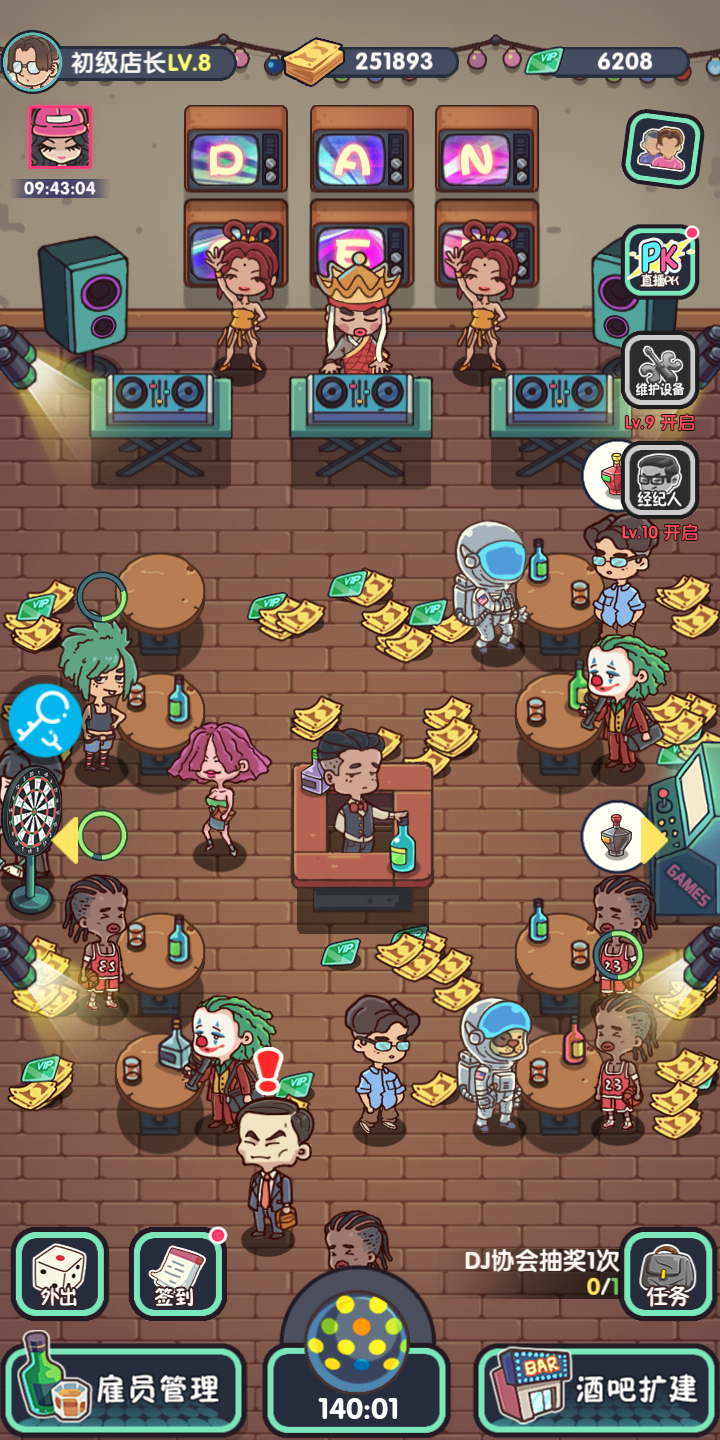720x1440 pixels.
Task: Open the 直播PK live battle button
Action: point(660,261)
